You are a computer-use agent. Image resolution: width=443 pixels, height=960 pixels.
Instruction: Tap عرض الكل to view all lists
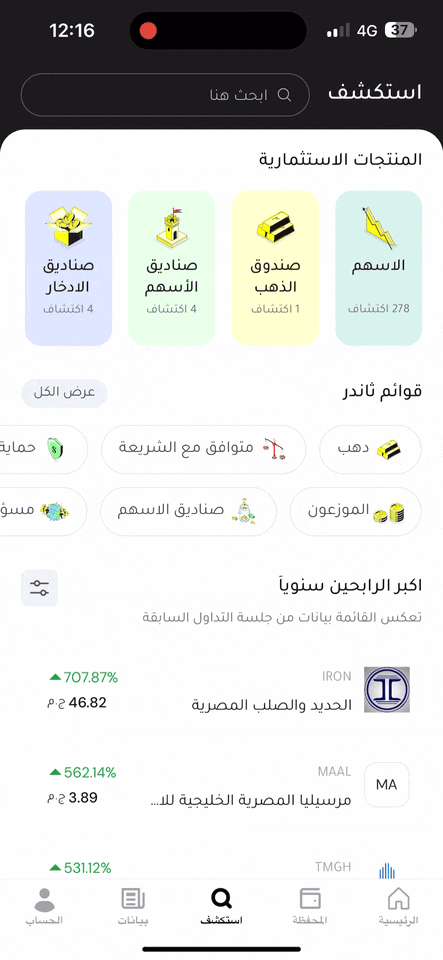pos(64,392)
